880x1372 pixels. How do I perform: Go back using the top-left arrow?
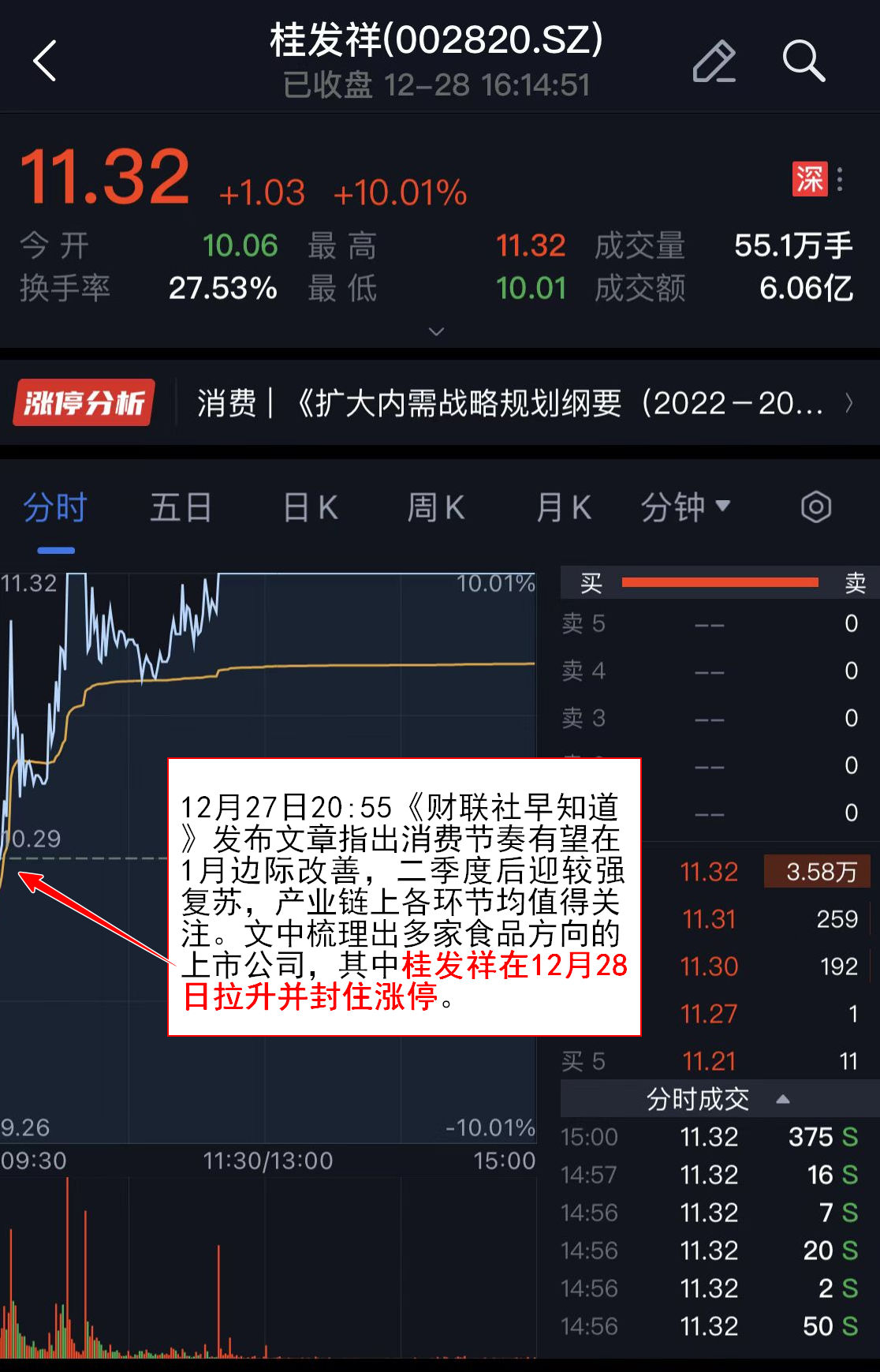point(46,61)
